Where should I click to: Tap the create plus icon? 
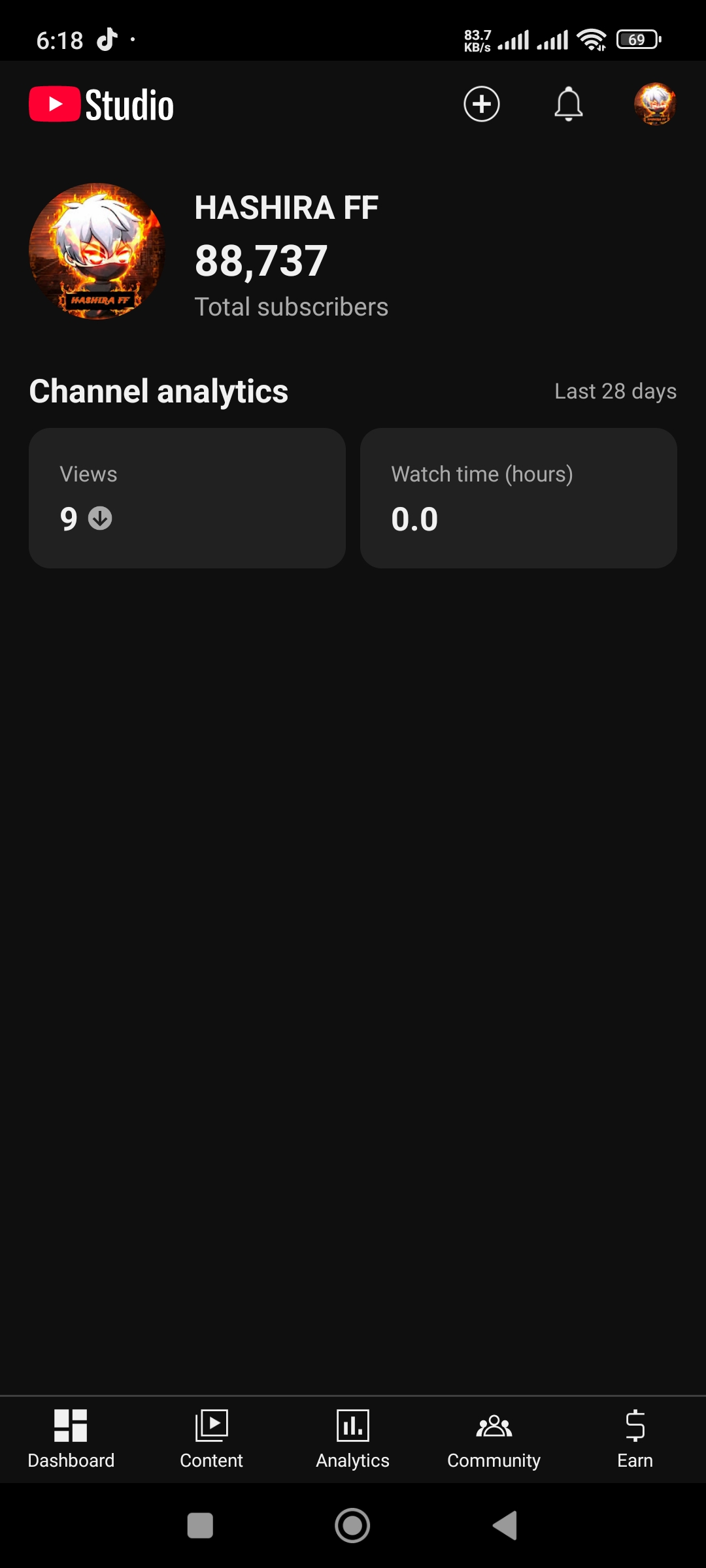[x=482, y=104]
